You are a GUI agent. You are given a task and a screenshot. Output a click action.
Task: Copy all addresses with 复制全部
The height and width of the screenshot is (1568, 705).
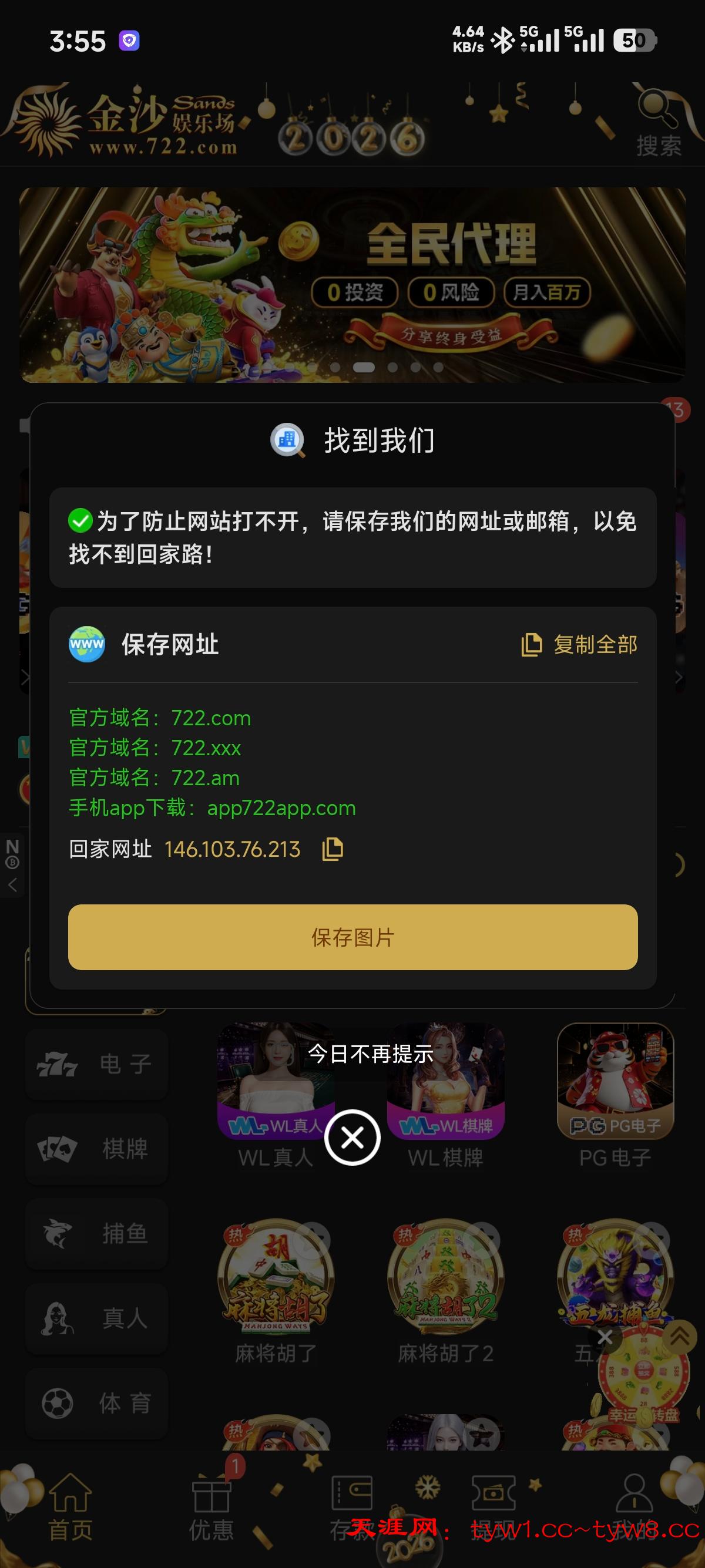(580, 645)
